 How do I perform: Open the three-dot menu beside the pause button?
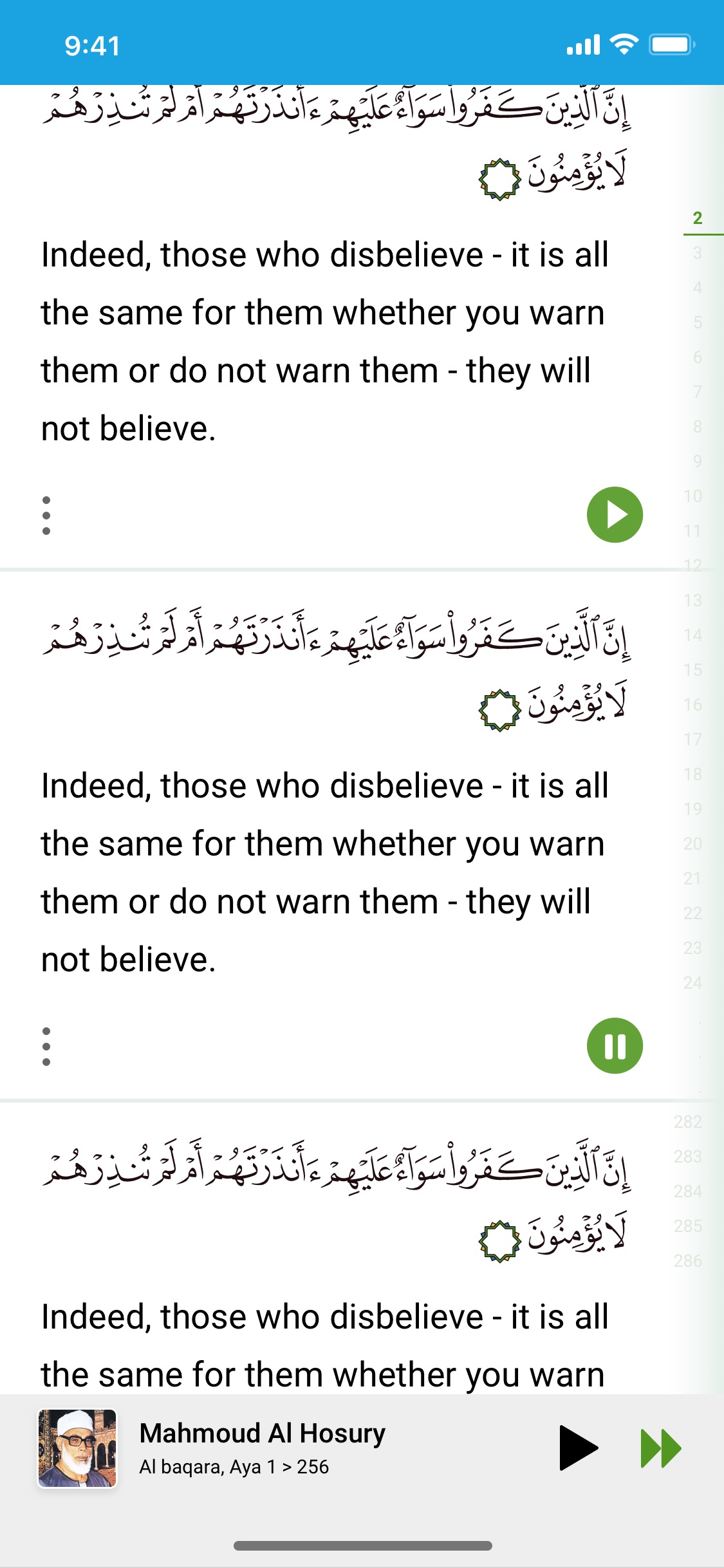(46, 1046)
